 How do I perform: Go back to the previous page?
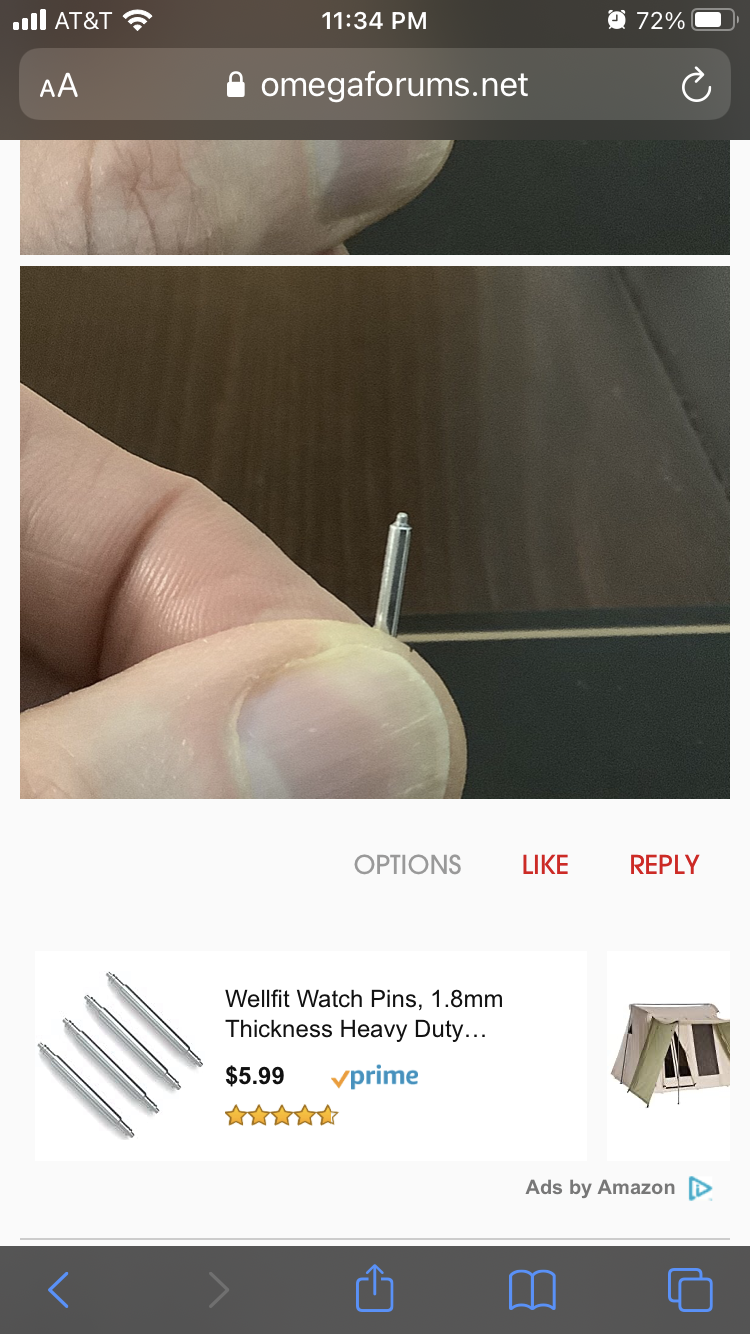[59, 1290]
